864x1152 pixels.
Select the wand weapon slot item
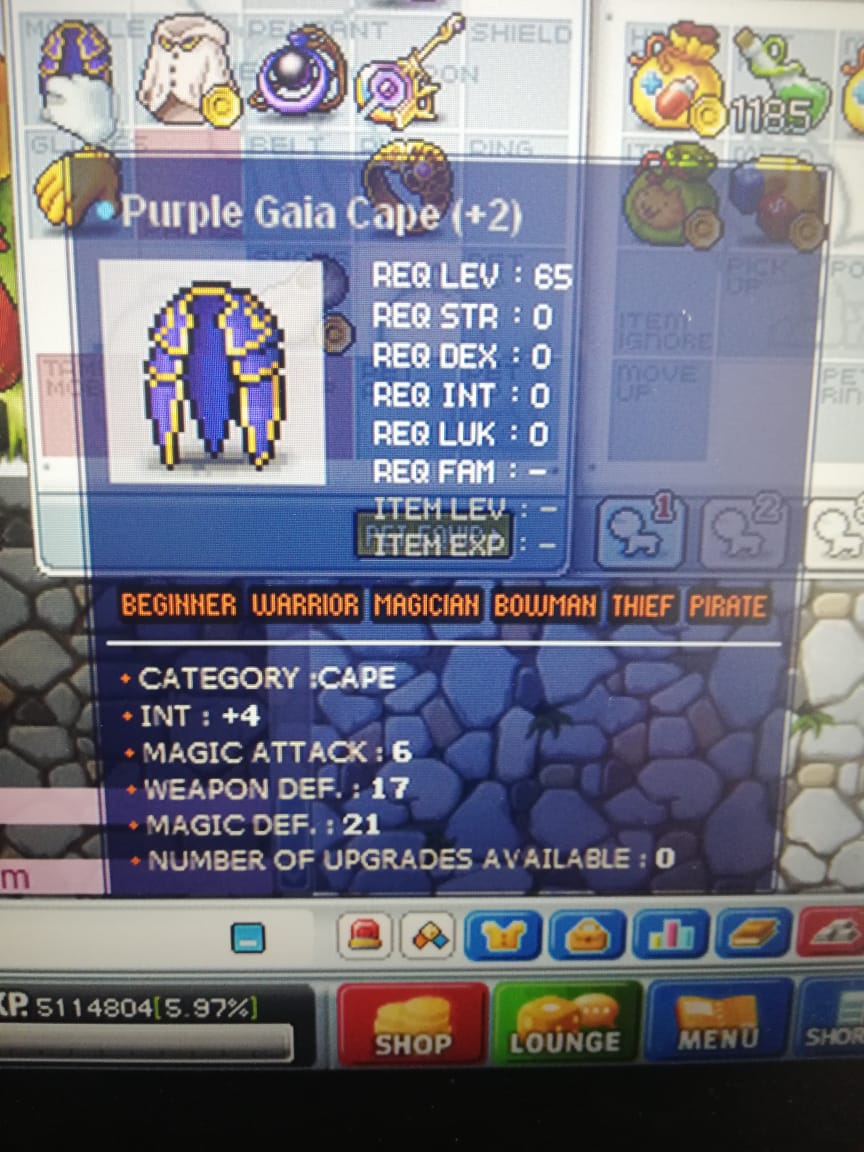[x=405, y=75]
